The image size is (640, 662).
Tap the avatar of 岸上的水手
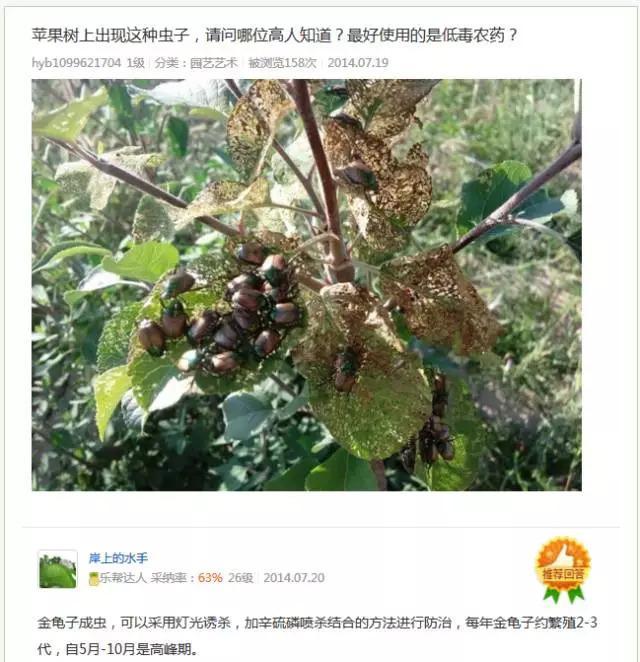coord(57,569)
